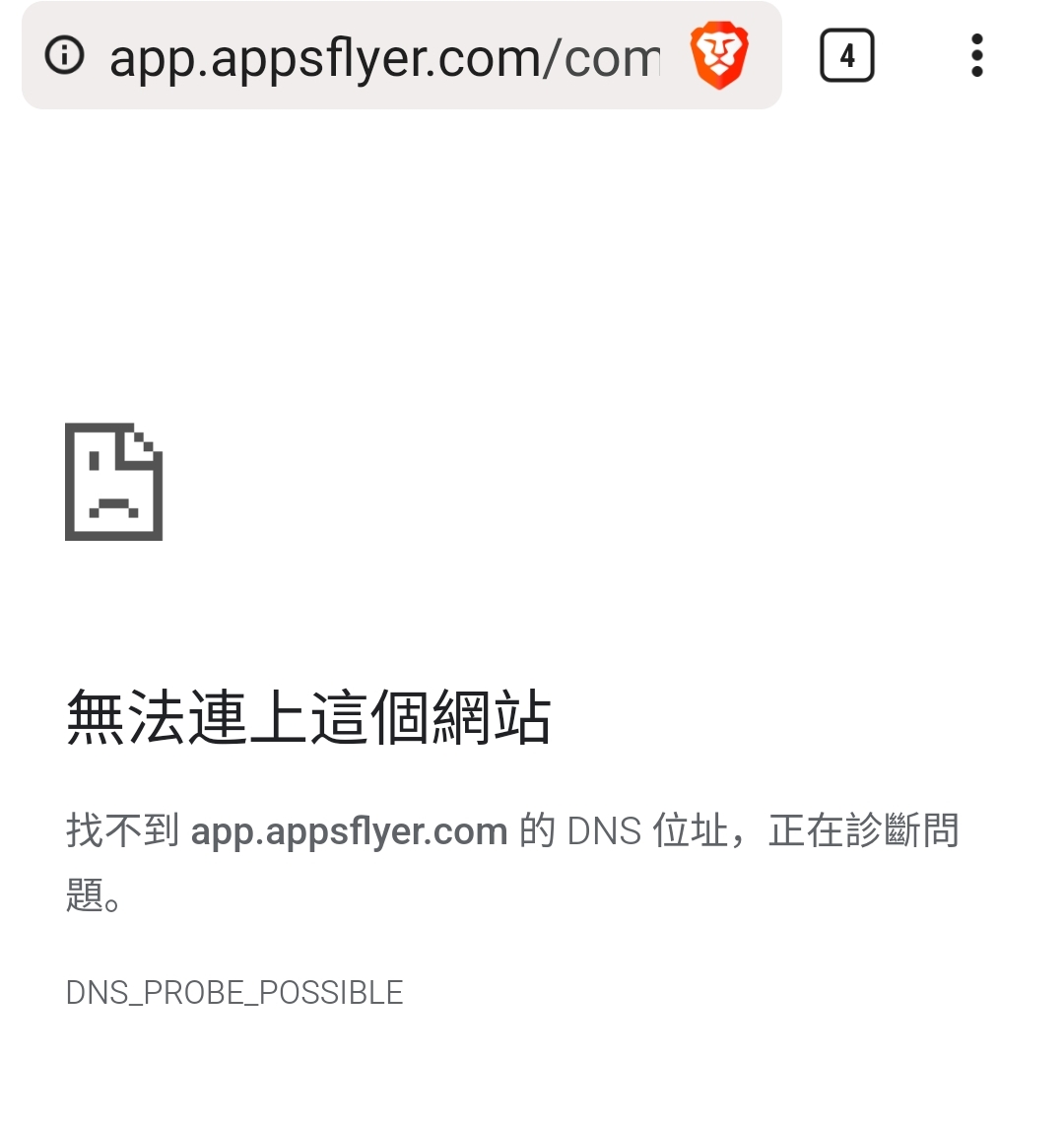The width and height of the screenshot is (1064, 1123).
Task: Tap the app.appsflyer.com address bar
Action: 384,57
